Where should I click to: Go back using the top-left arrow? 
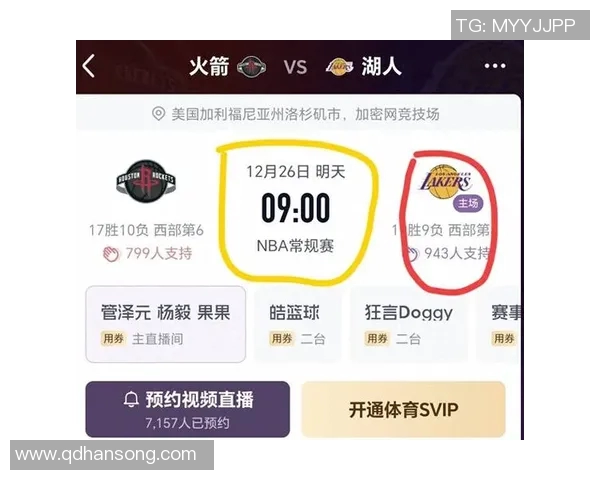(x=89, y=67)
